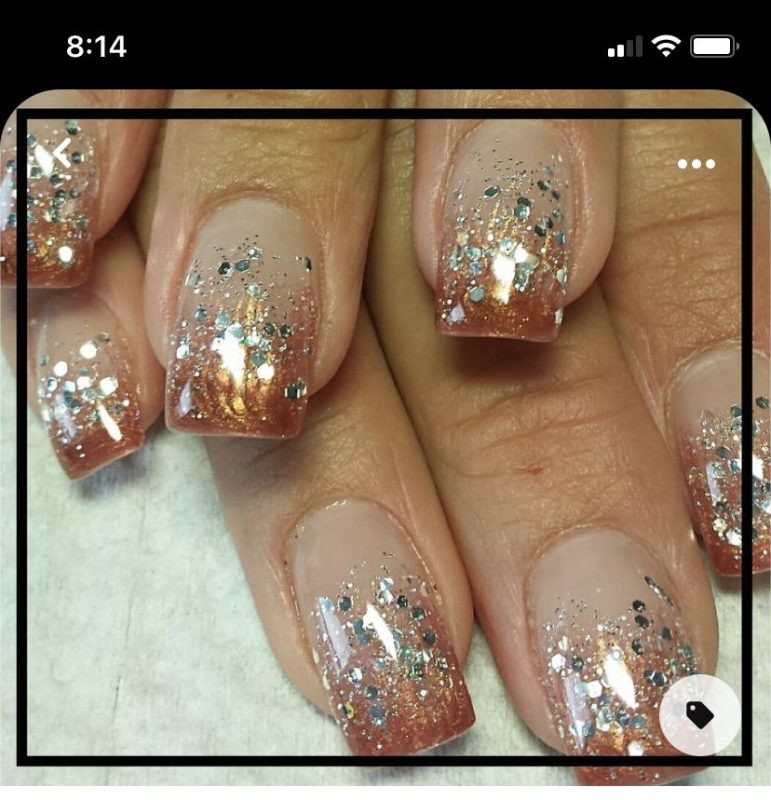
Task: Tap the tag icon button
Action: pos(699,714)
